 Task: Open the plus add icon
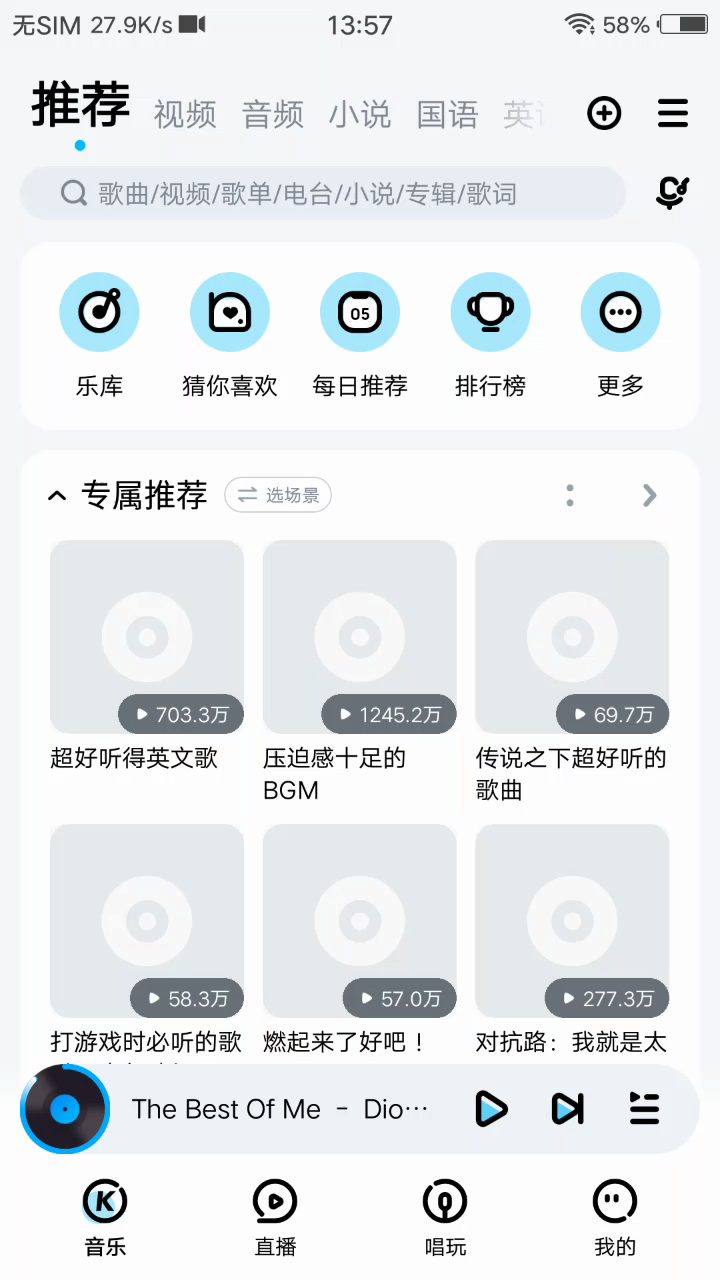pyautogui.click(x=604, y=114)
